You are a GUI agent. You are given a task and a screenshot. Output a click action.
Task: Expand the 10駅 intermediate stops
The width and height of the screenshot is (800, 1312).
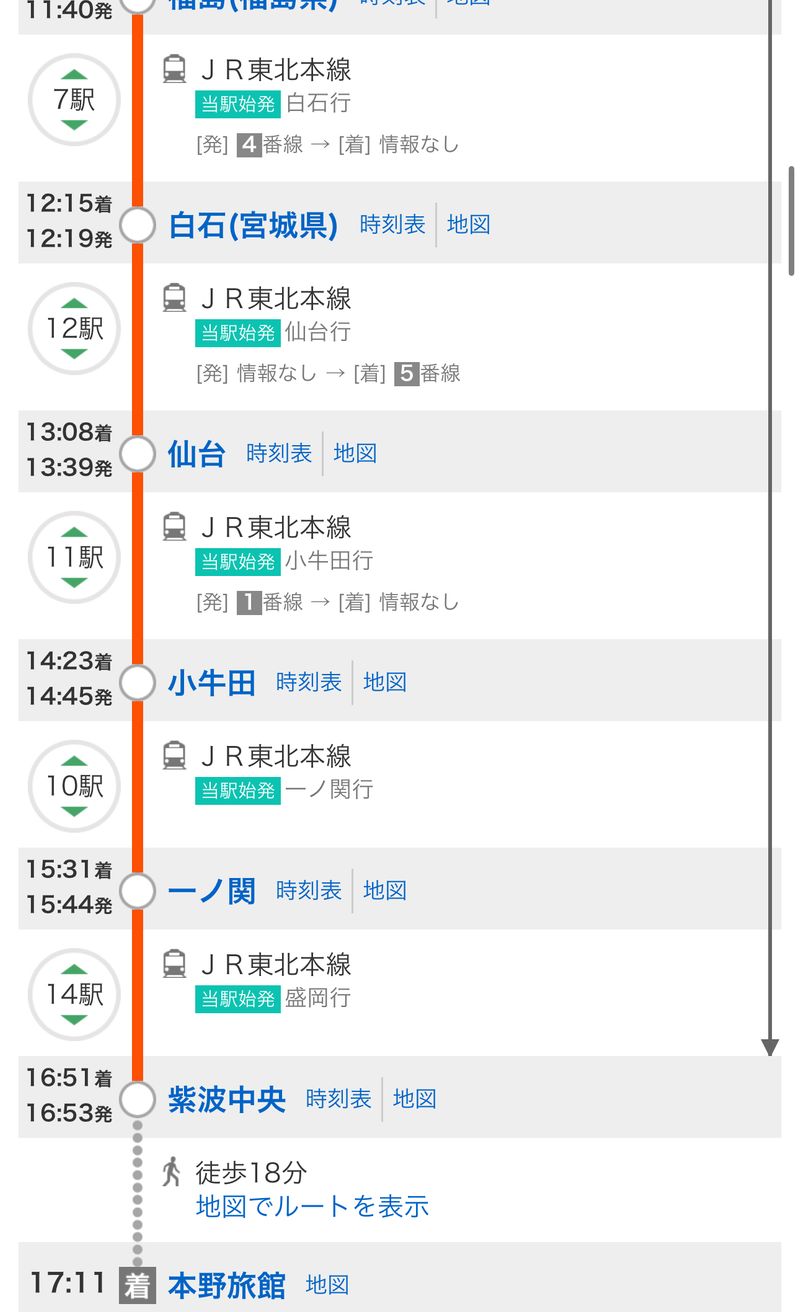click(x=75, y=786)
